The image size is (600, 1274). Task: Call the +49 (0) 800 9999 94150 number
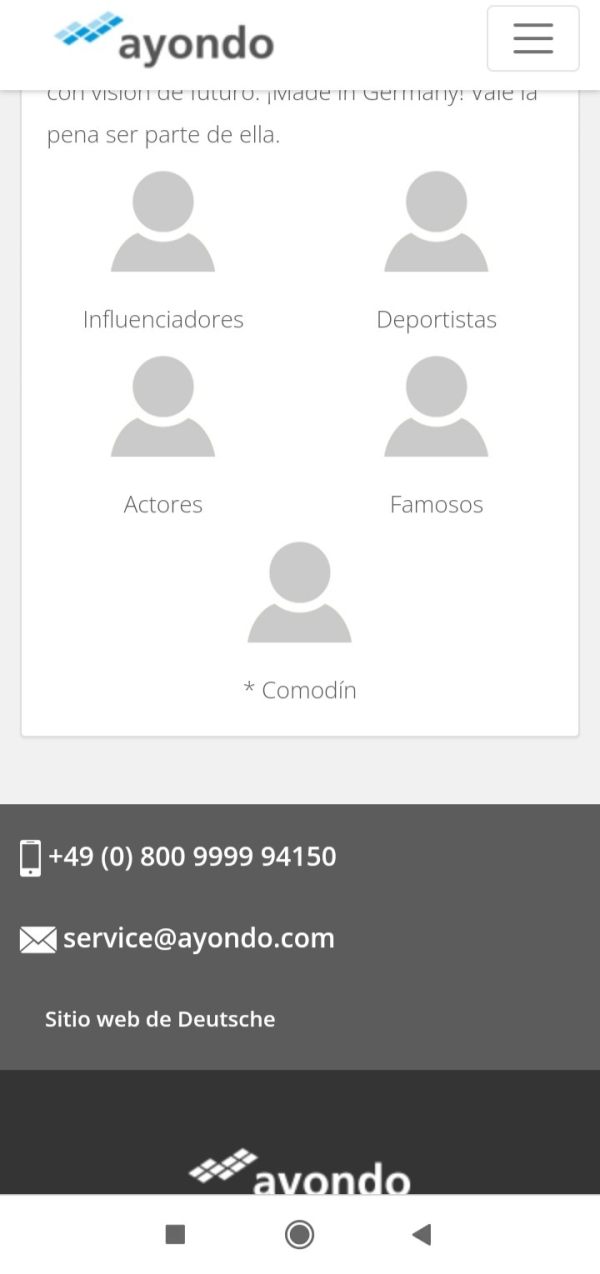[192, 857]
